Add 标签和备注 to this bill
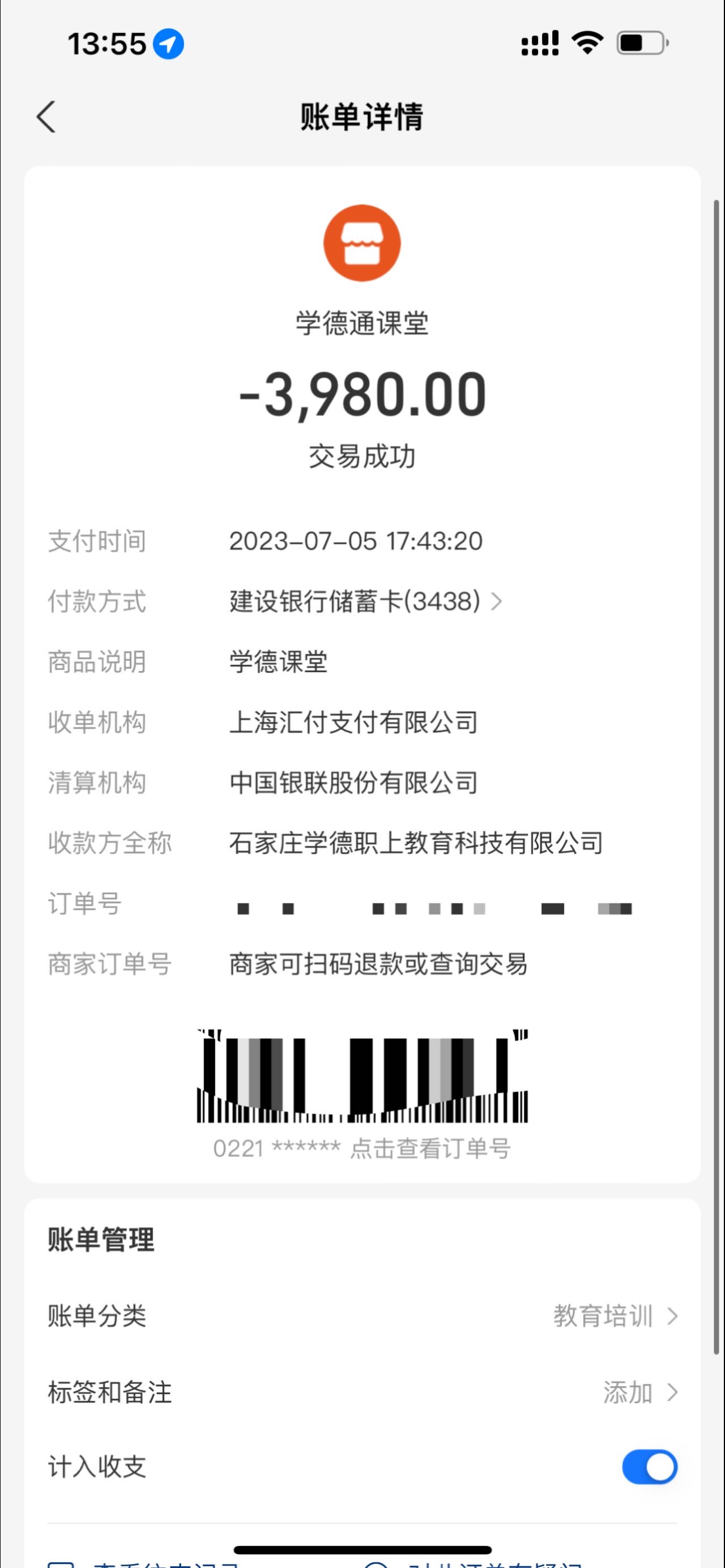 pos(362,1391)
